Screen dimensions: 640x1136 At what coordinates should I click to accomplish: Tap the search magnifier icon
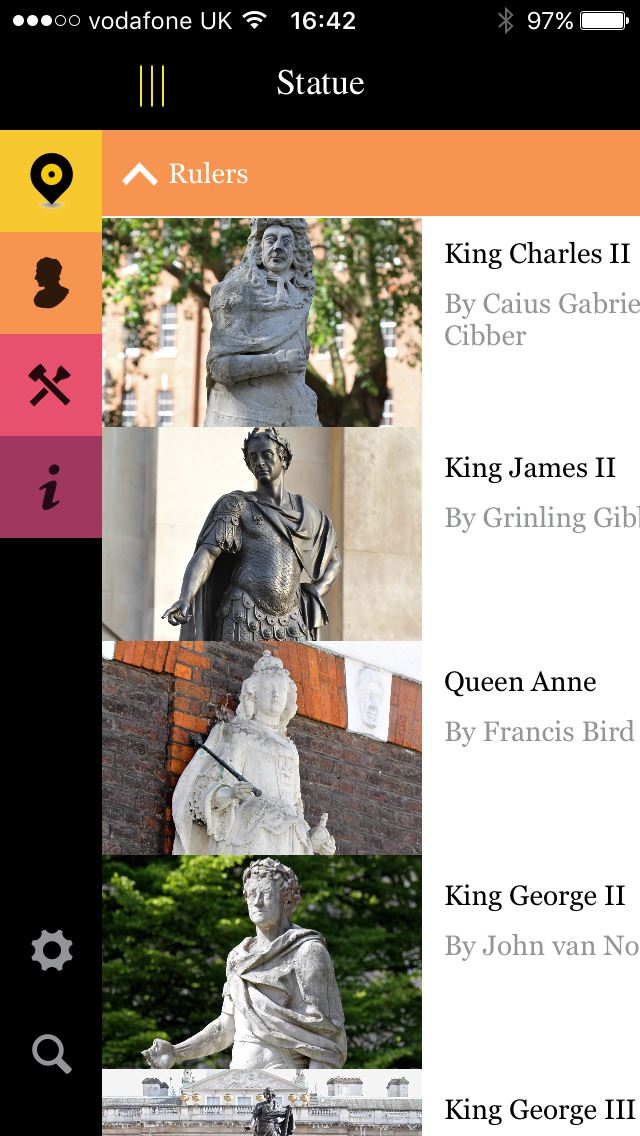(52, 1054)
